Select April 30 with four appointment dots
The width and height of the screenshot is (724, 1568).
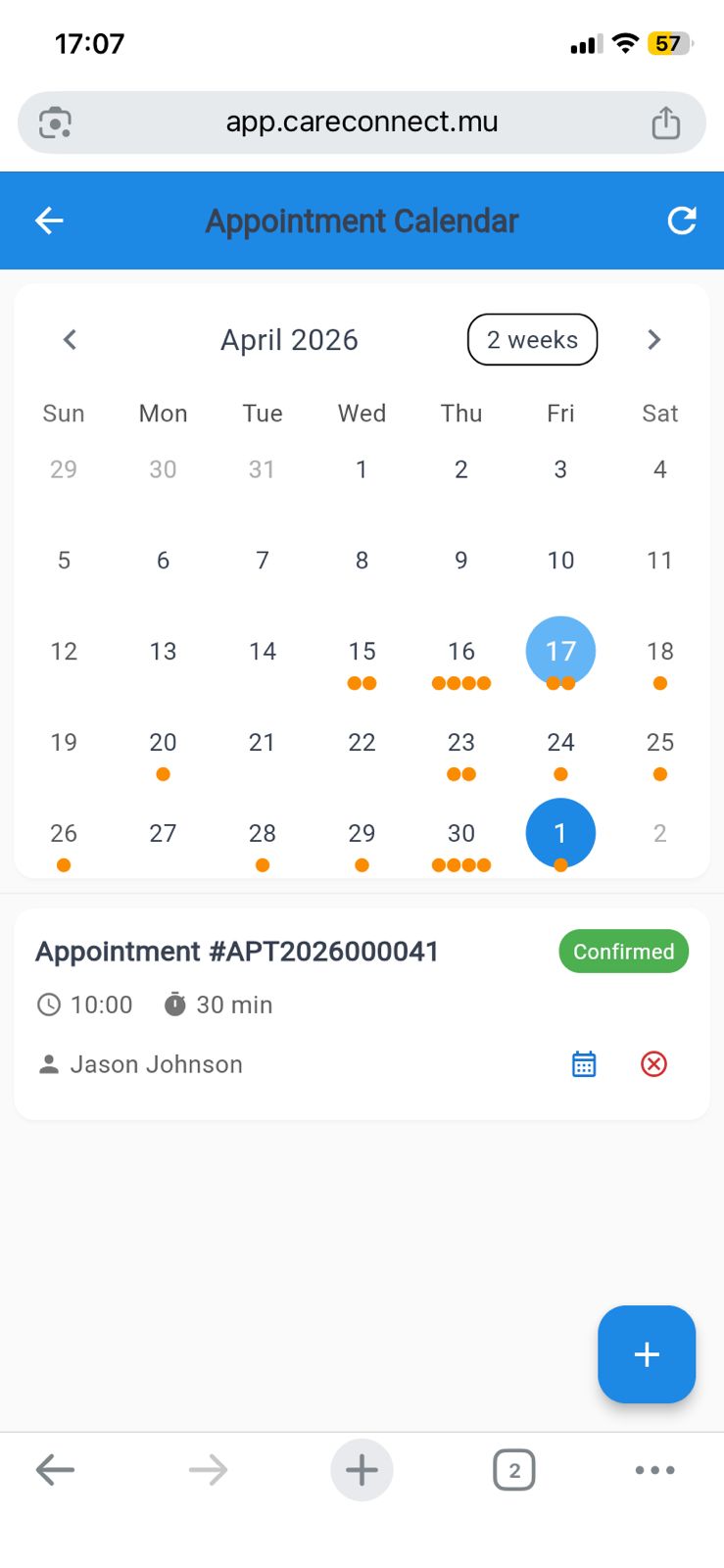460,833
